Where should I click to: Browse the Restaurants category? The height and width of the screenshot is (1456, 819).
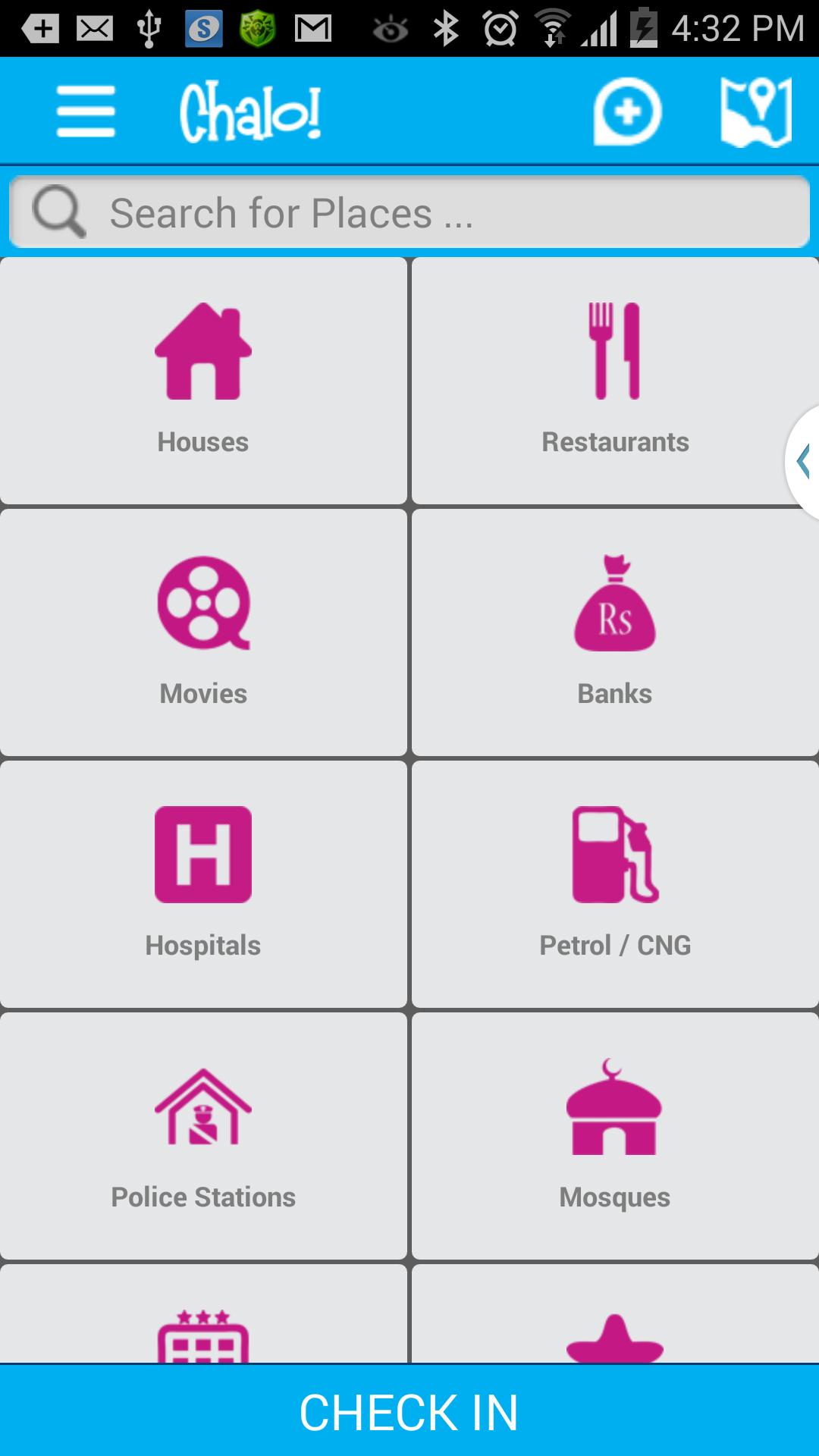click(615, 381)
